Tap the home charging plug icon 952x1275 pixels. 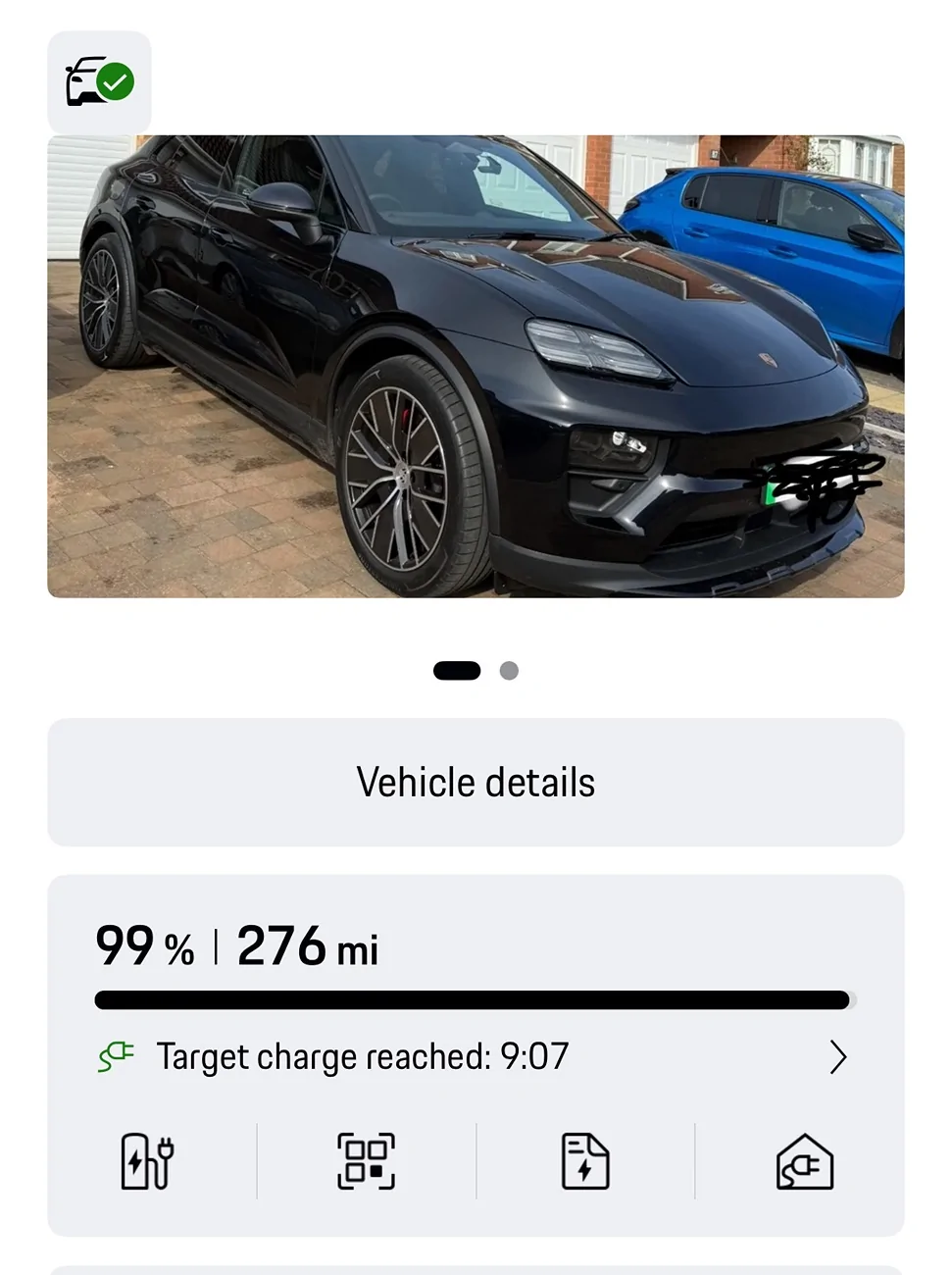click(804, 1161)
